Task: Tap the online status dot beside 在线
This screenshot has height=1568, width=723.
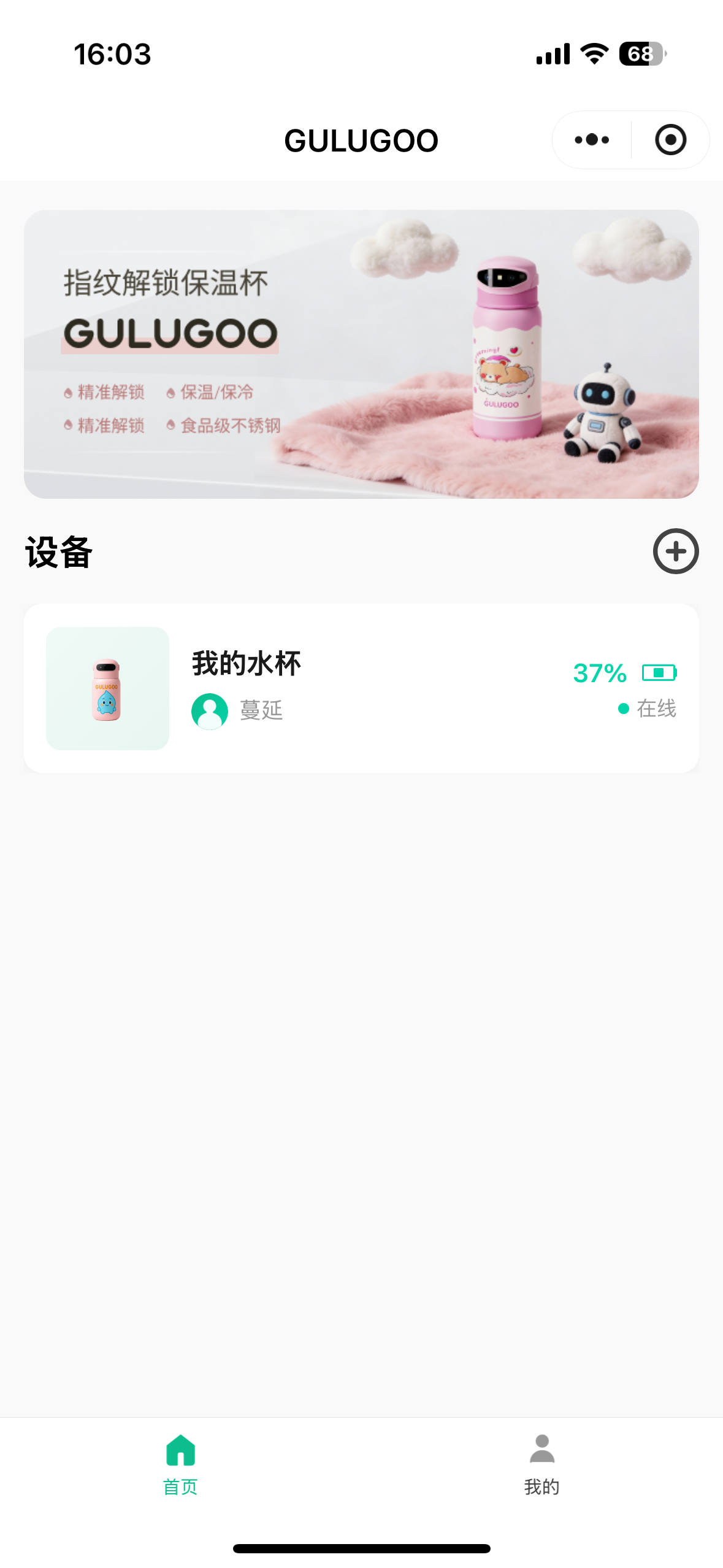Action: pos(624,707)
